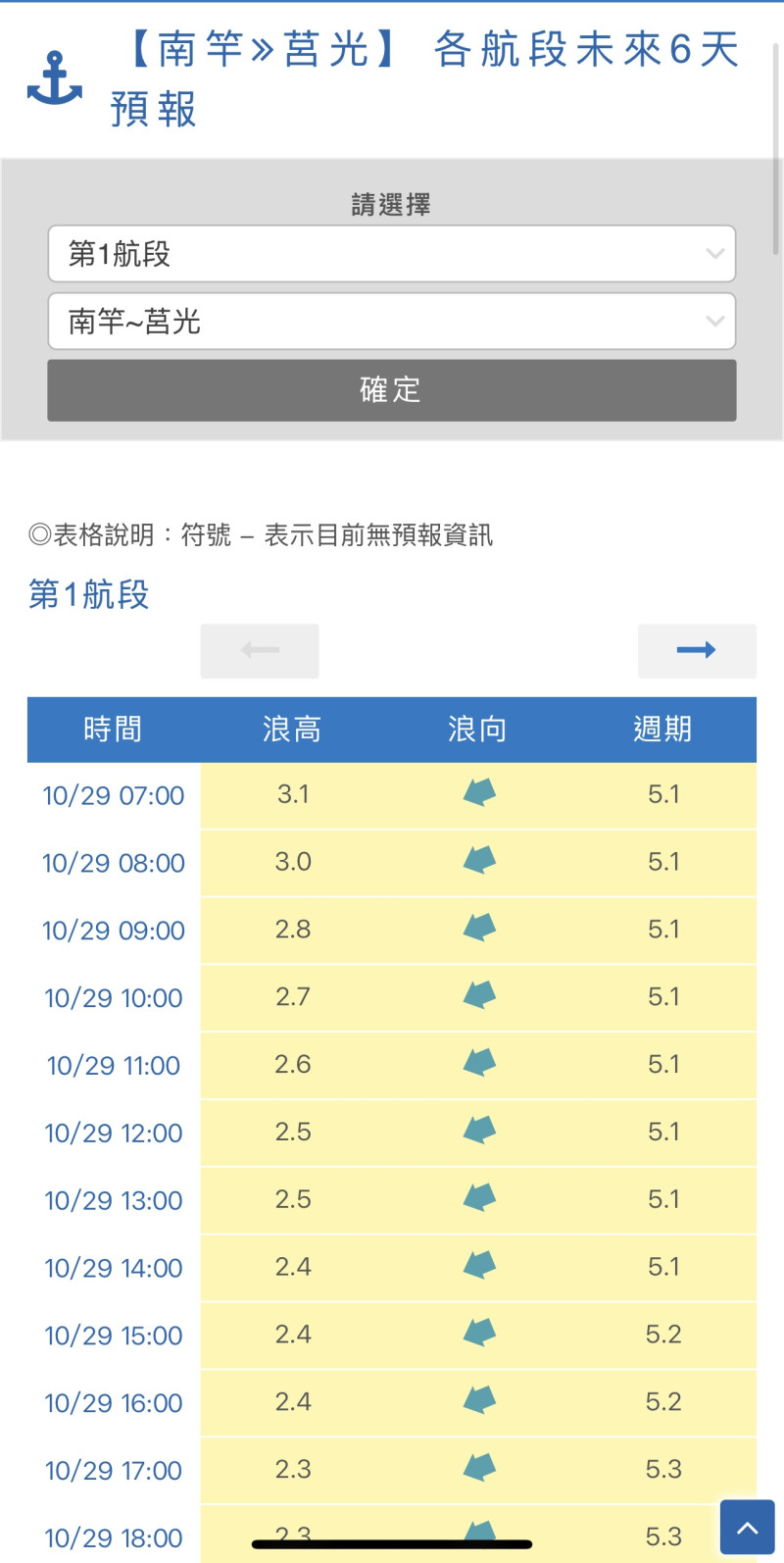Screen dimensions: 784x1563
Task: Expand the 南竿~莒光 route dropdown
Action: (x=392, y=322)
